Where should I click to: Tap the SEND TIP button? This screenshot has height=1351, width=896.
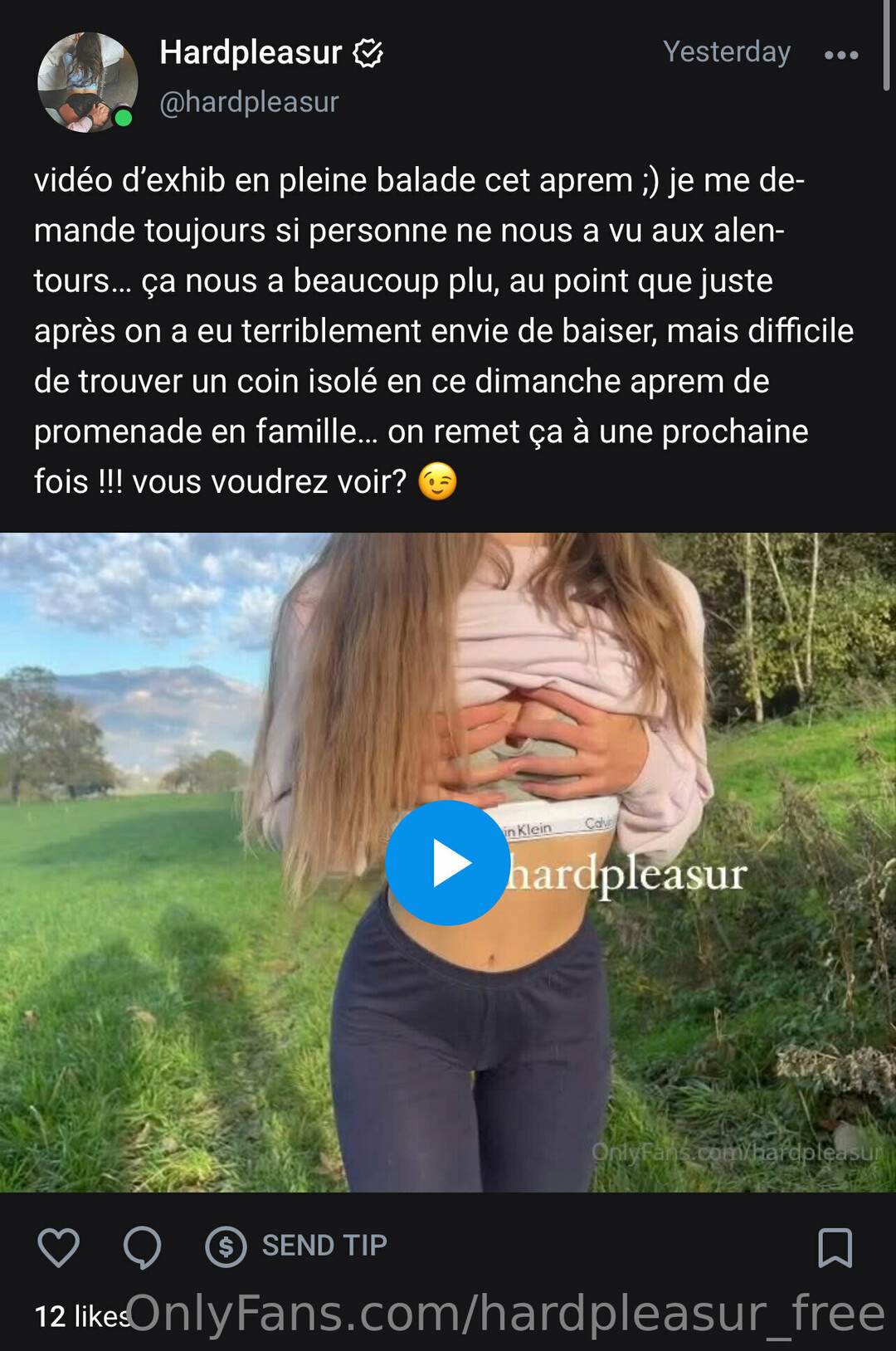tap(297, 1246)
